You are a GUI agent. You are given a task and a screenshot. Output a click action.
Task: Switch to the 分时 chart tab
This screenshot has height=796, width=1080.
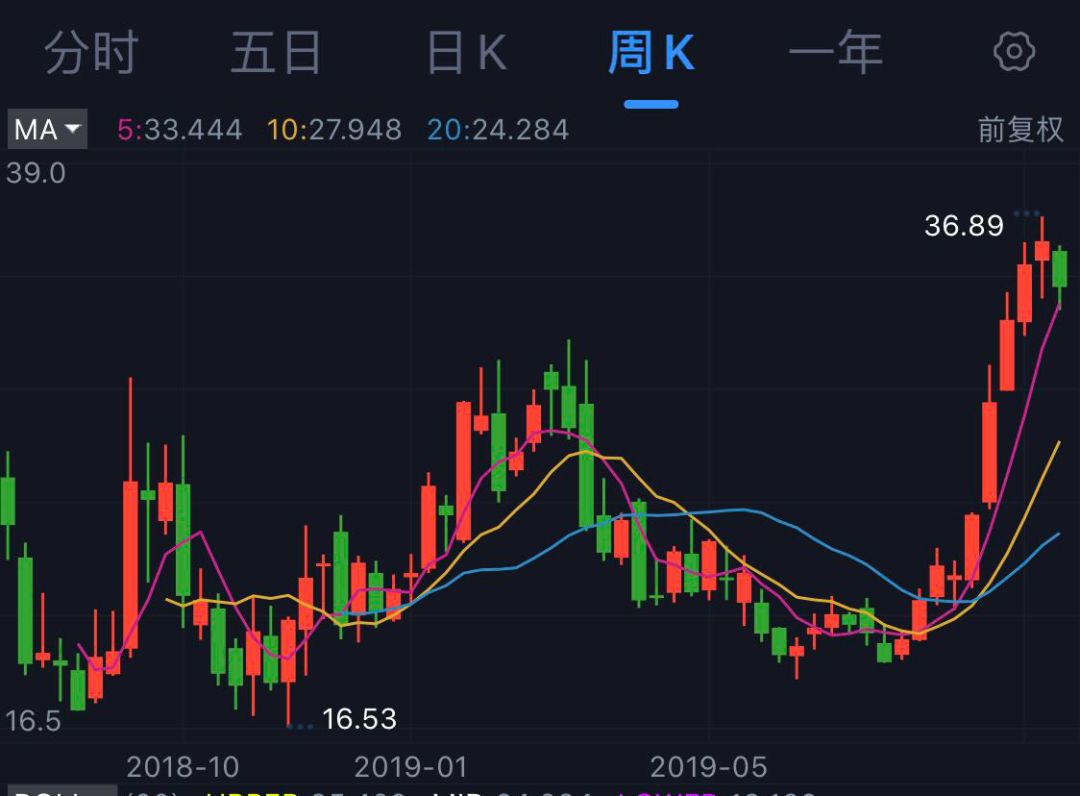click(91, 53)
